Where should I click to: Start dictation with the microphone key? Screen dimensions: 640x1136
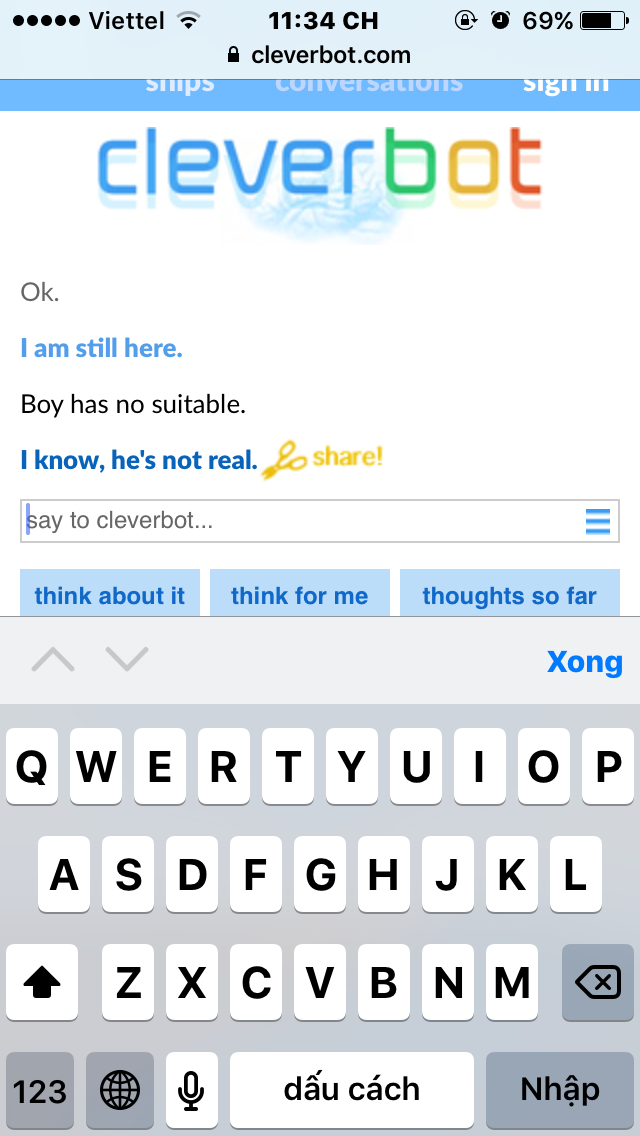[x=191, y=1090]
